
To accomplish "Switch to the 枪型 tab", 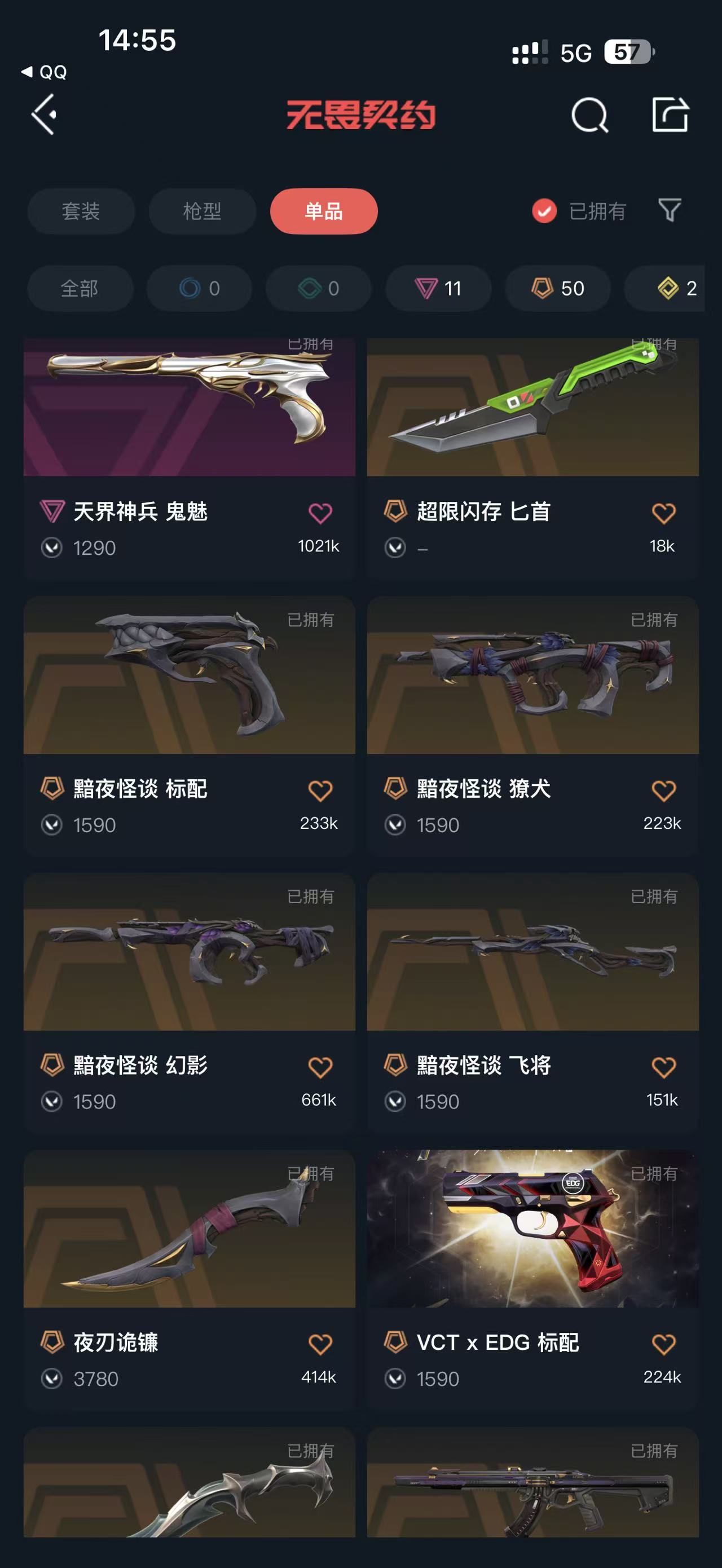I will coord(202,211).
